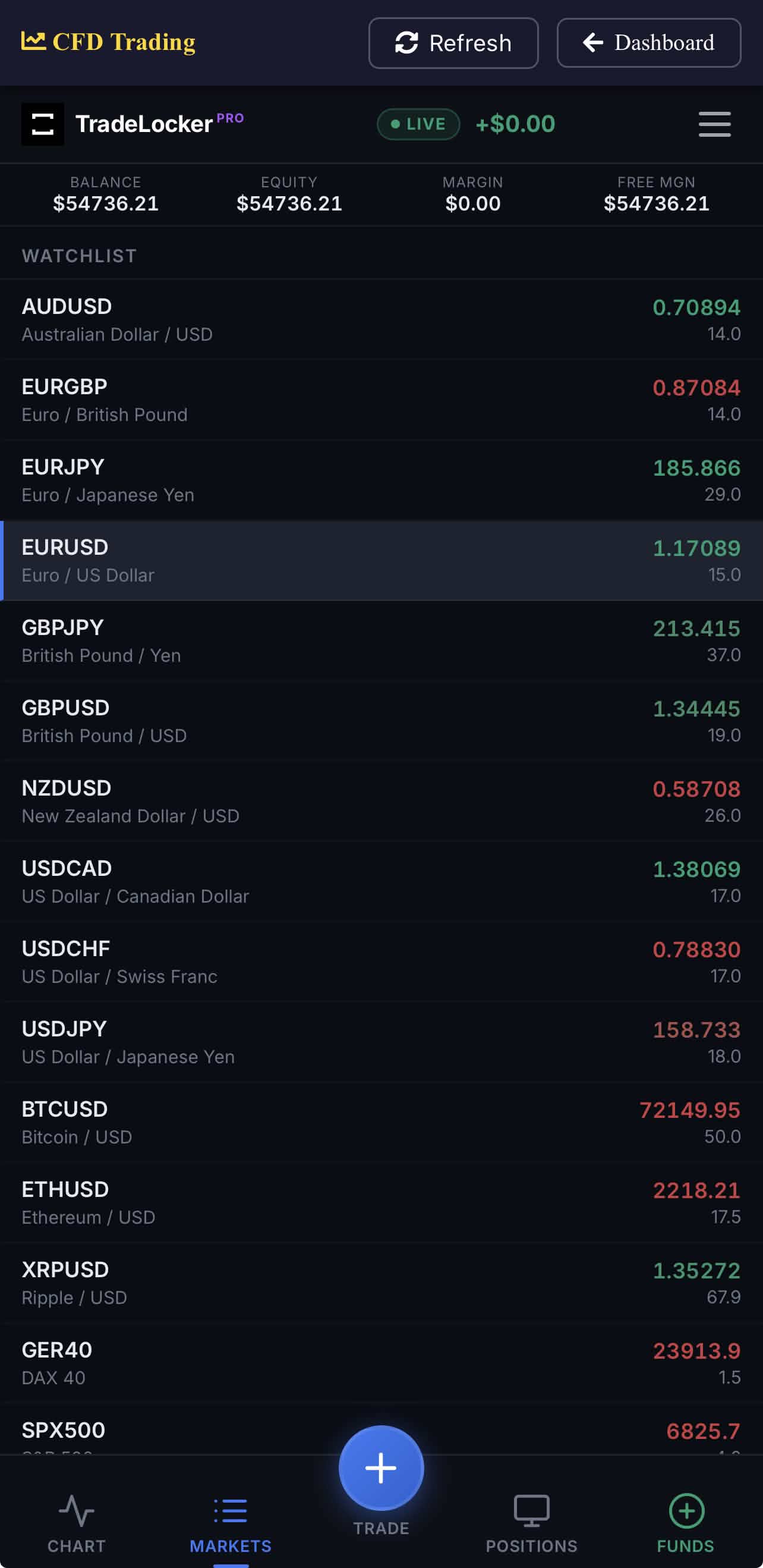
Task: Toggle the LIVE status indicator
Action: [x=417, y=124]
